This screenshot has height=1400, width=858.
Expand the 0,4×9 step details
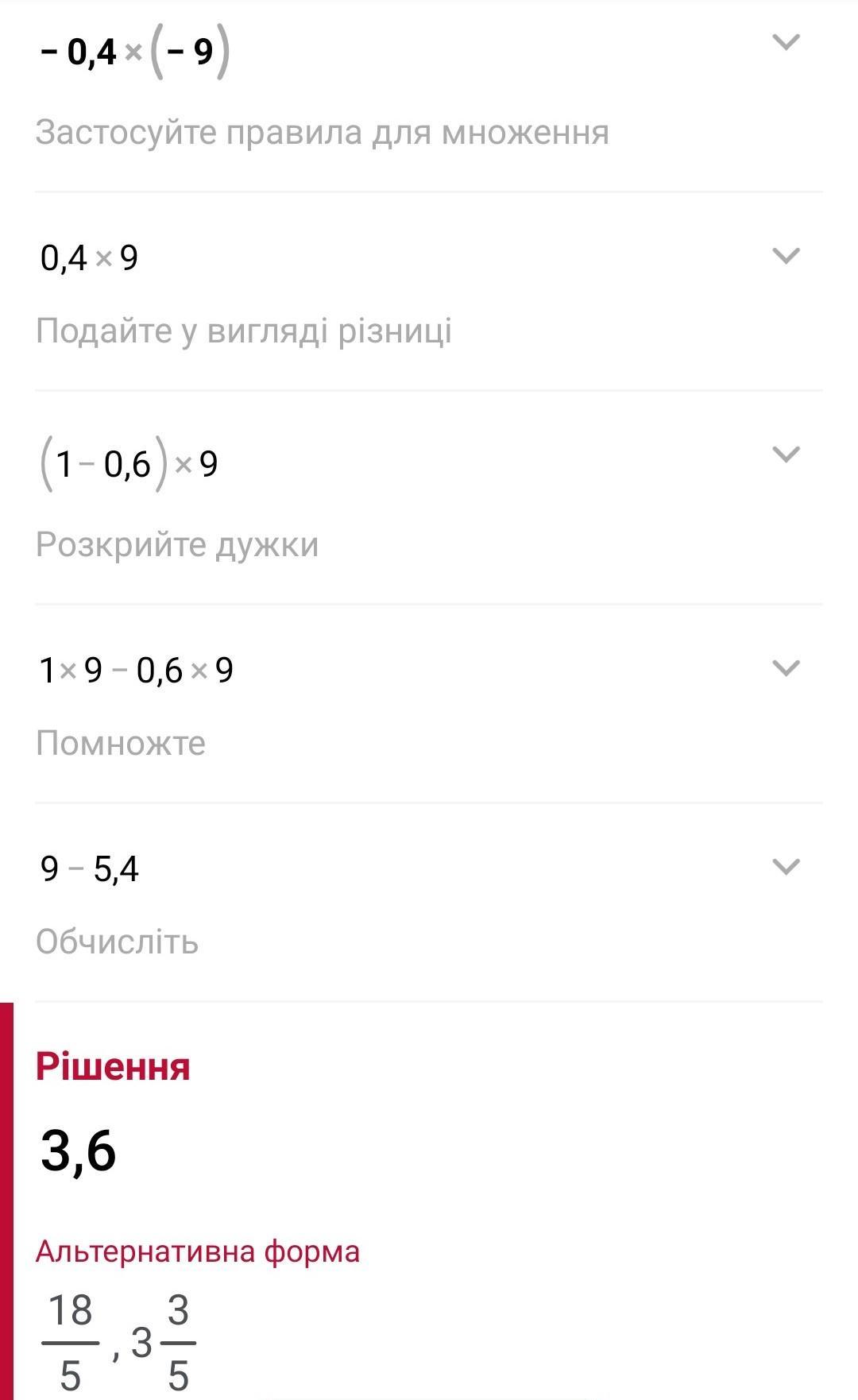coord(786,256)
